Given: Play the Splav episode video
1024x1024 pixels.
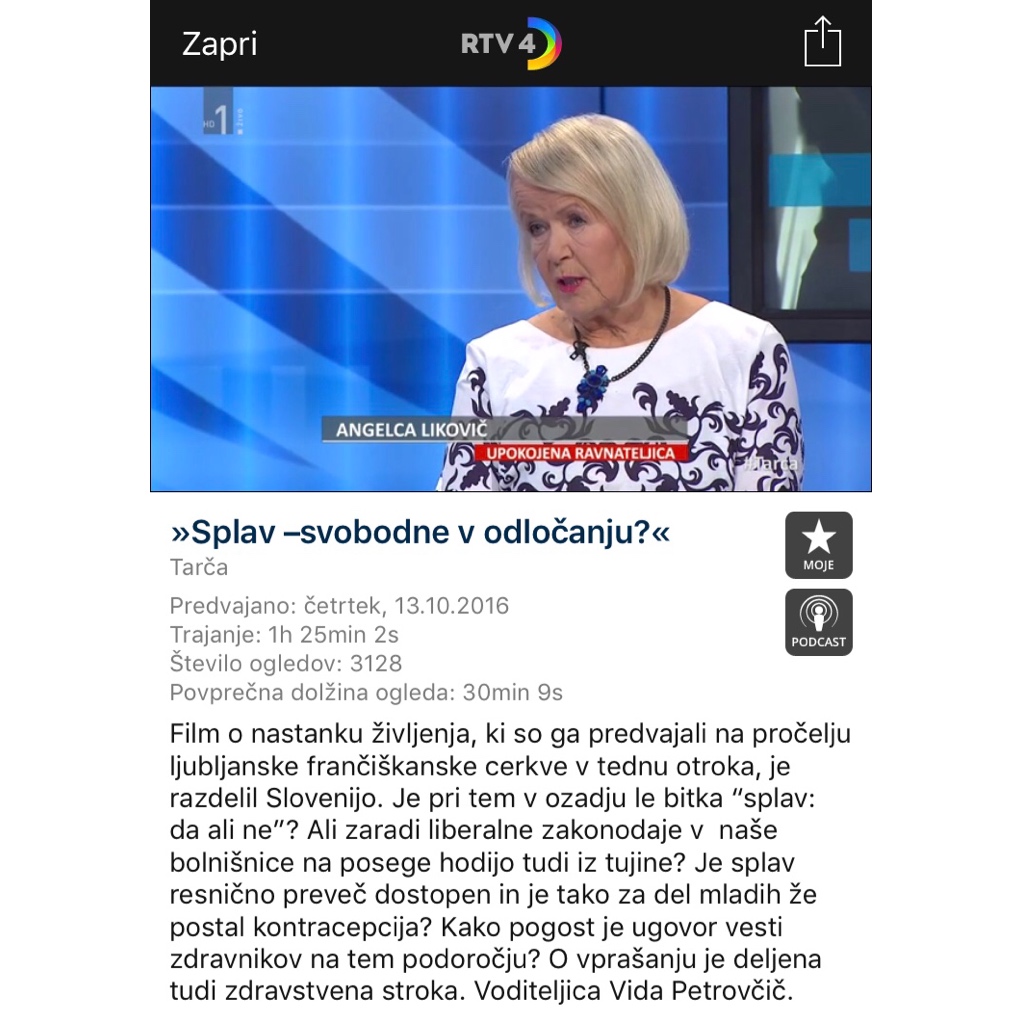Looking at the screenshot, I should pos(510,289).
